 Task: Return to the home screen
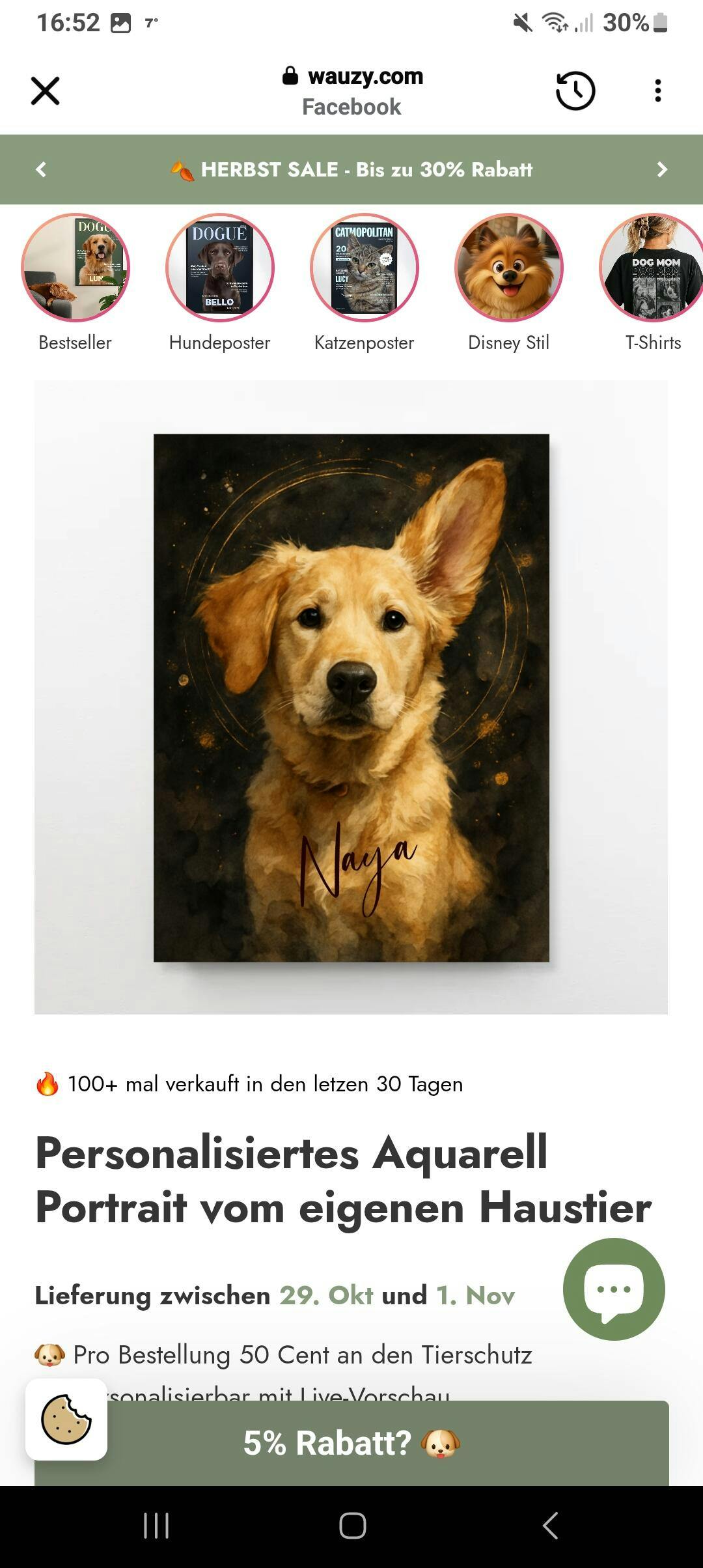tap(352, 1525)
